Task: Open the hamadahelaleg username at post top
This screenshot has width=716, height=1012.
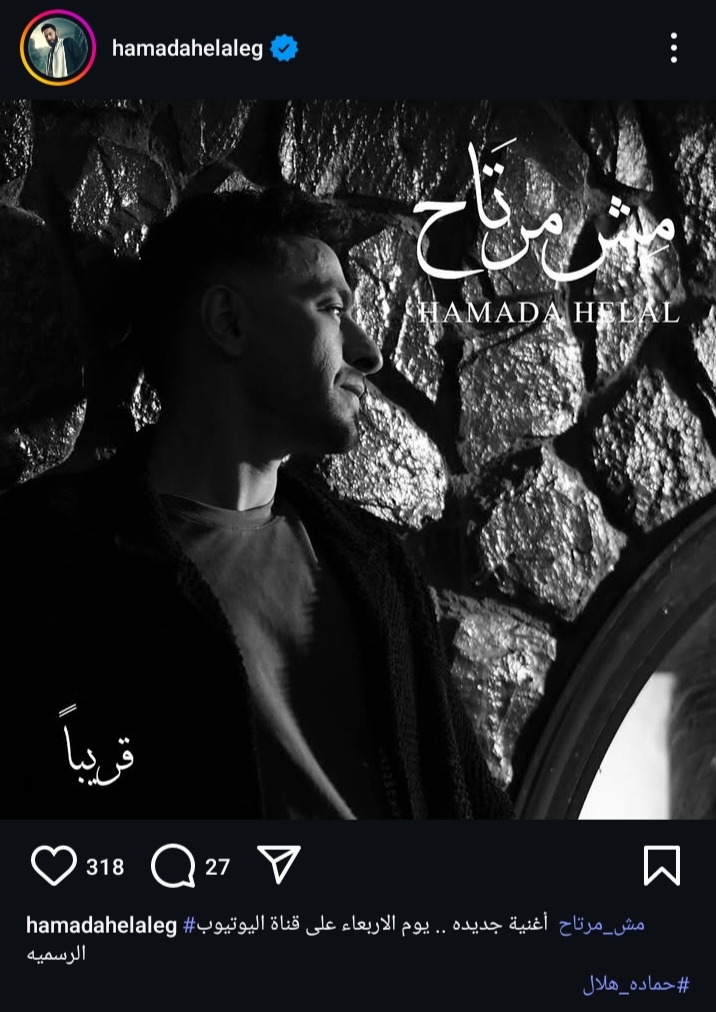Action: click(187, 48)
